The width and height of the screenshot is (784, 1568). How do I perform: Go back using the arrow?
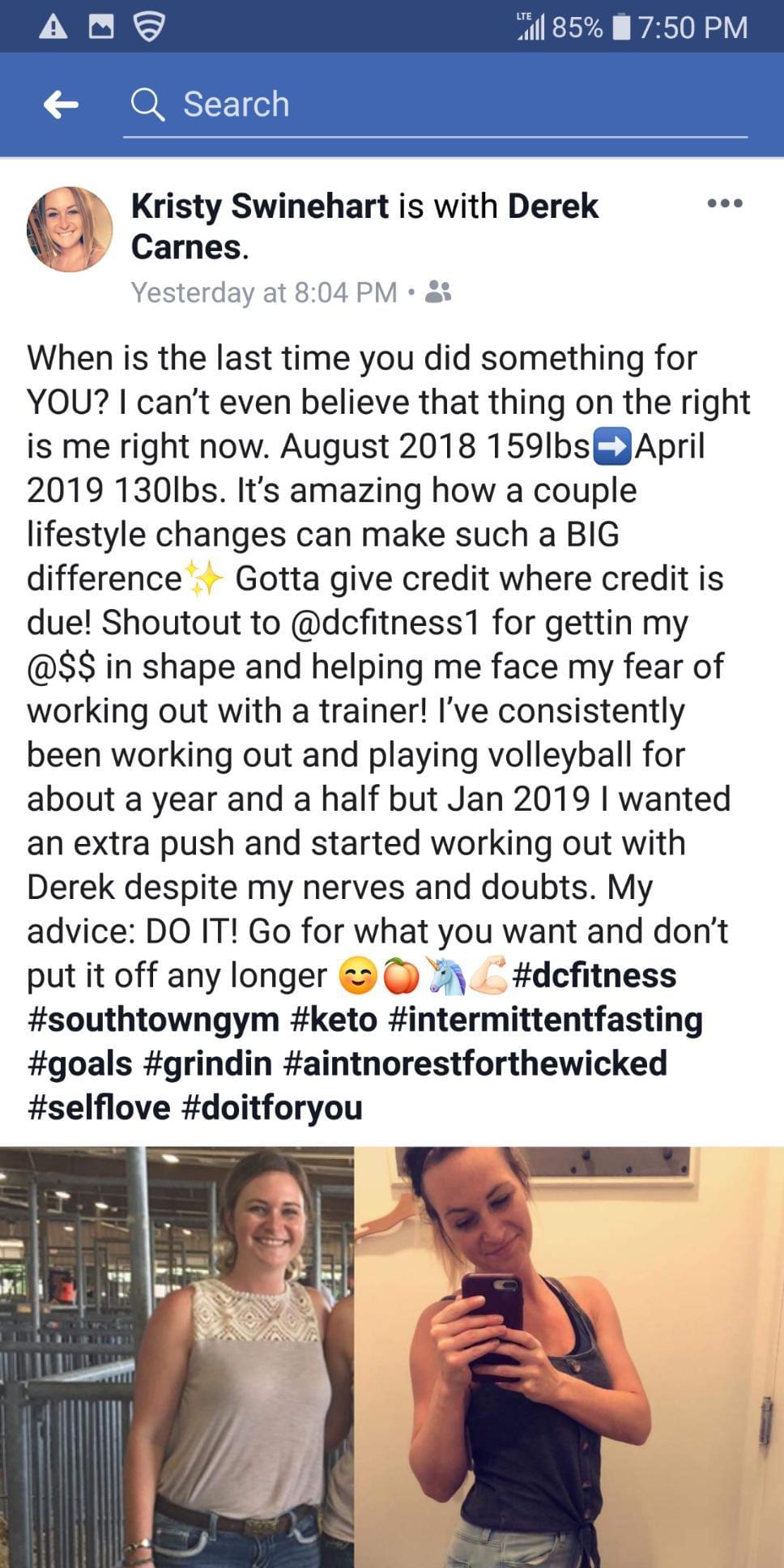(x=61, y=104)
